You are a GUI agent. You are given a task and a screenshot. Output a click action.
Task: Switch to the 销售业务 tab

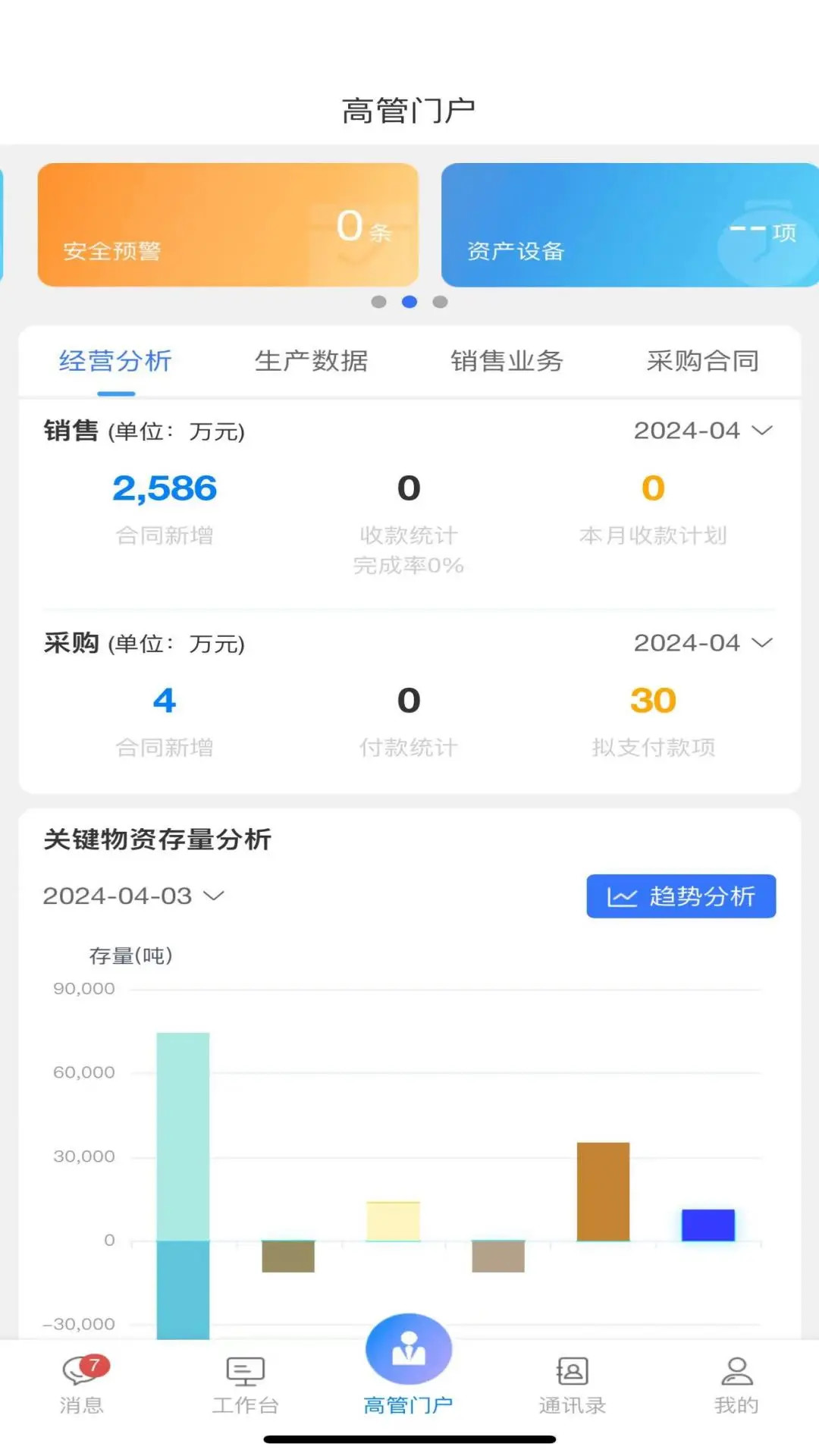click(507, 362)
